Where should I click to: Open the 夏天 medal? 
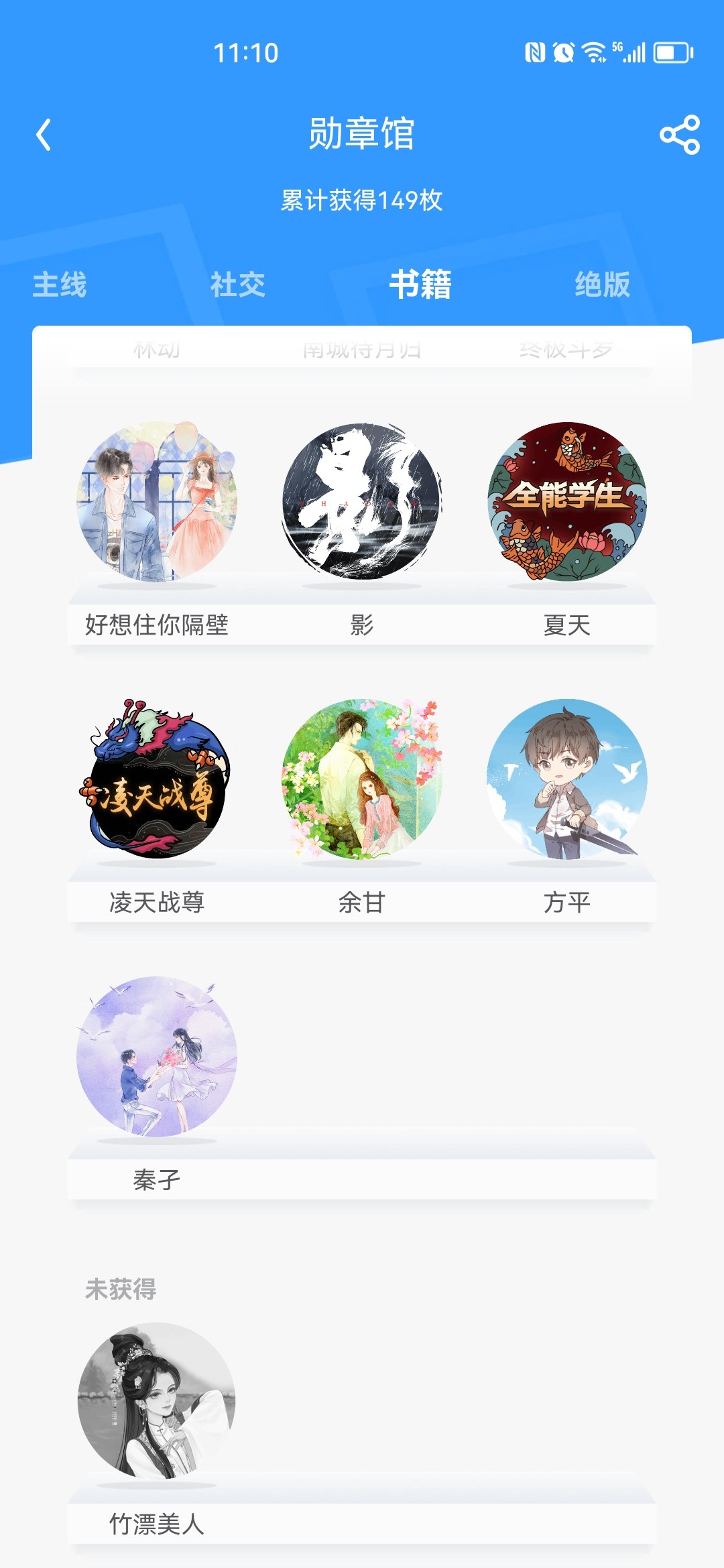tap(567, 501)
